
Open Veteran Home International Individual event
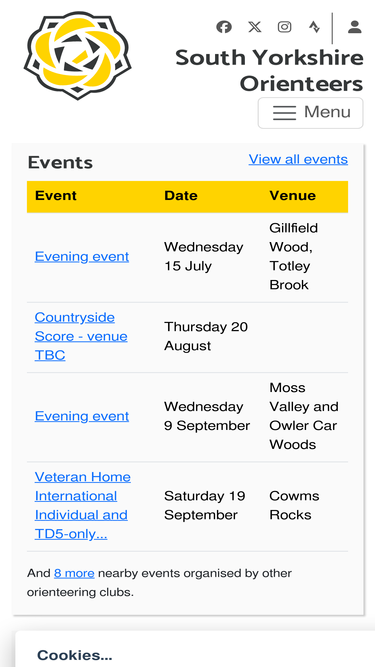(82, 505)
